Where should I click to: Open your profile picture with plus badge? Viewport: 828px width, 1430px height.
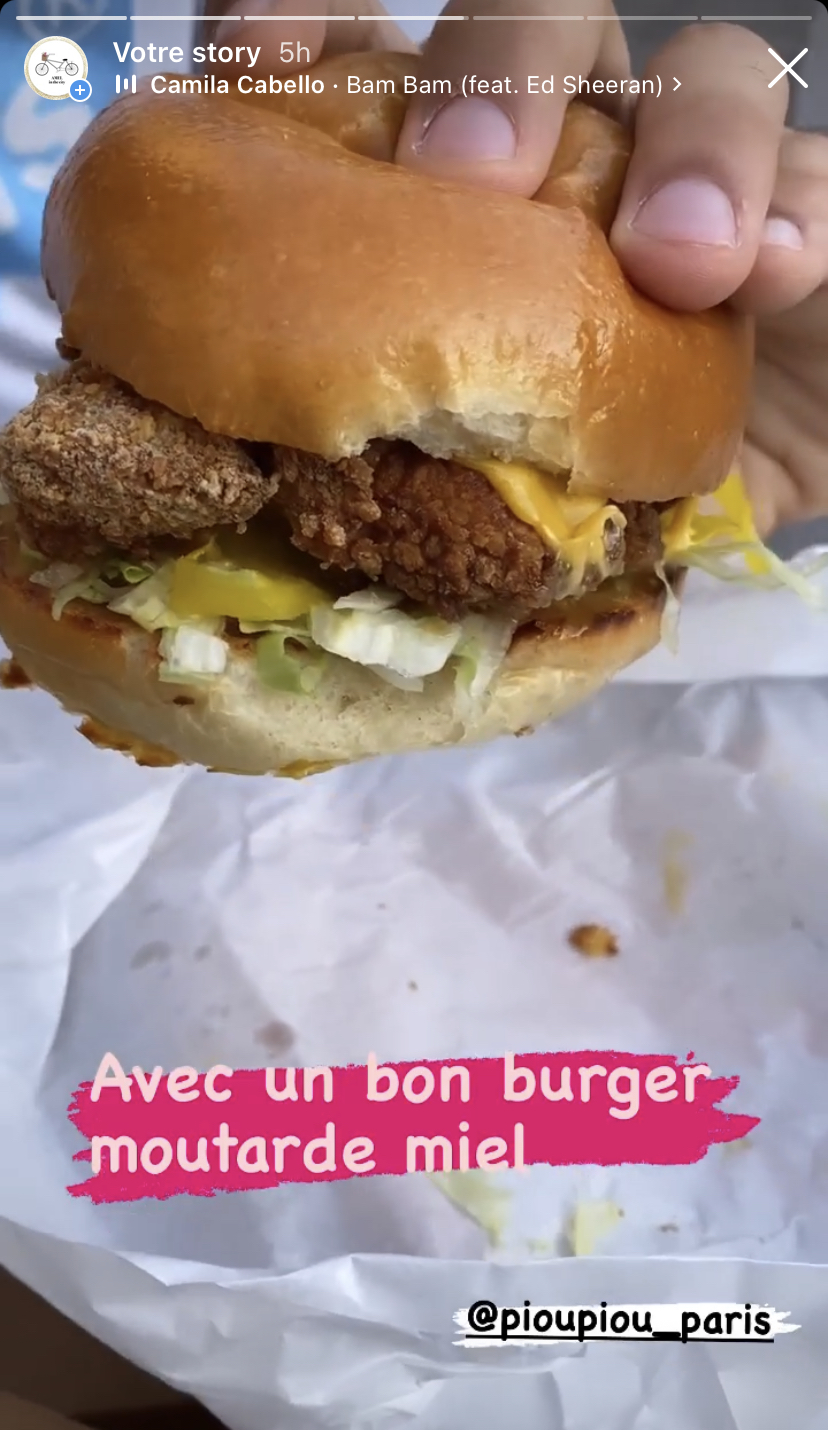point(57,68)
